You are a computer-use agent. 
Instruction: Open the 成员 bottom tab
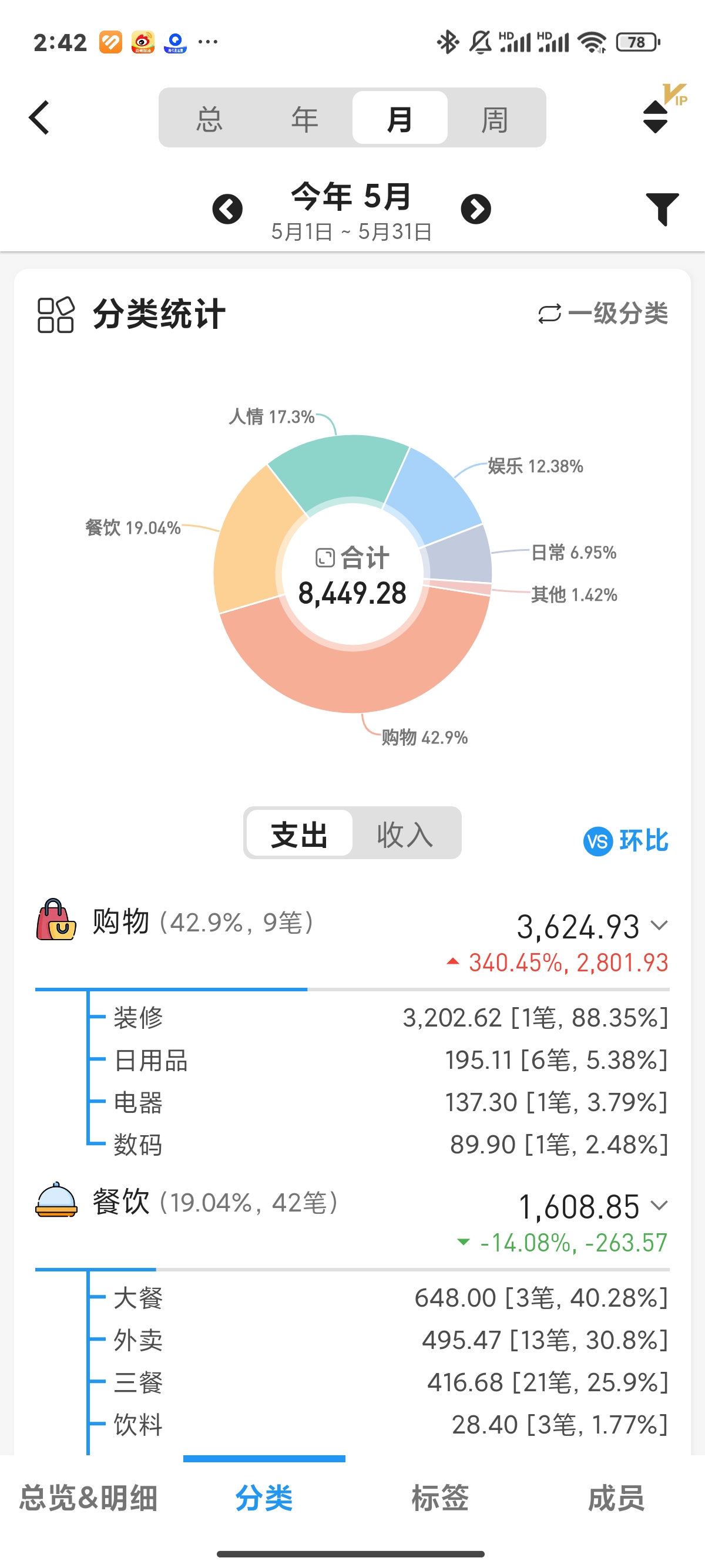(616, 1499)
